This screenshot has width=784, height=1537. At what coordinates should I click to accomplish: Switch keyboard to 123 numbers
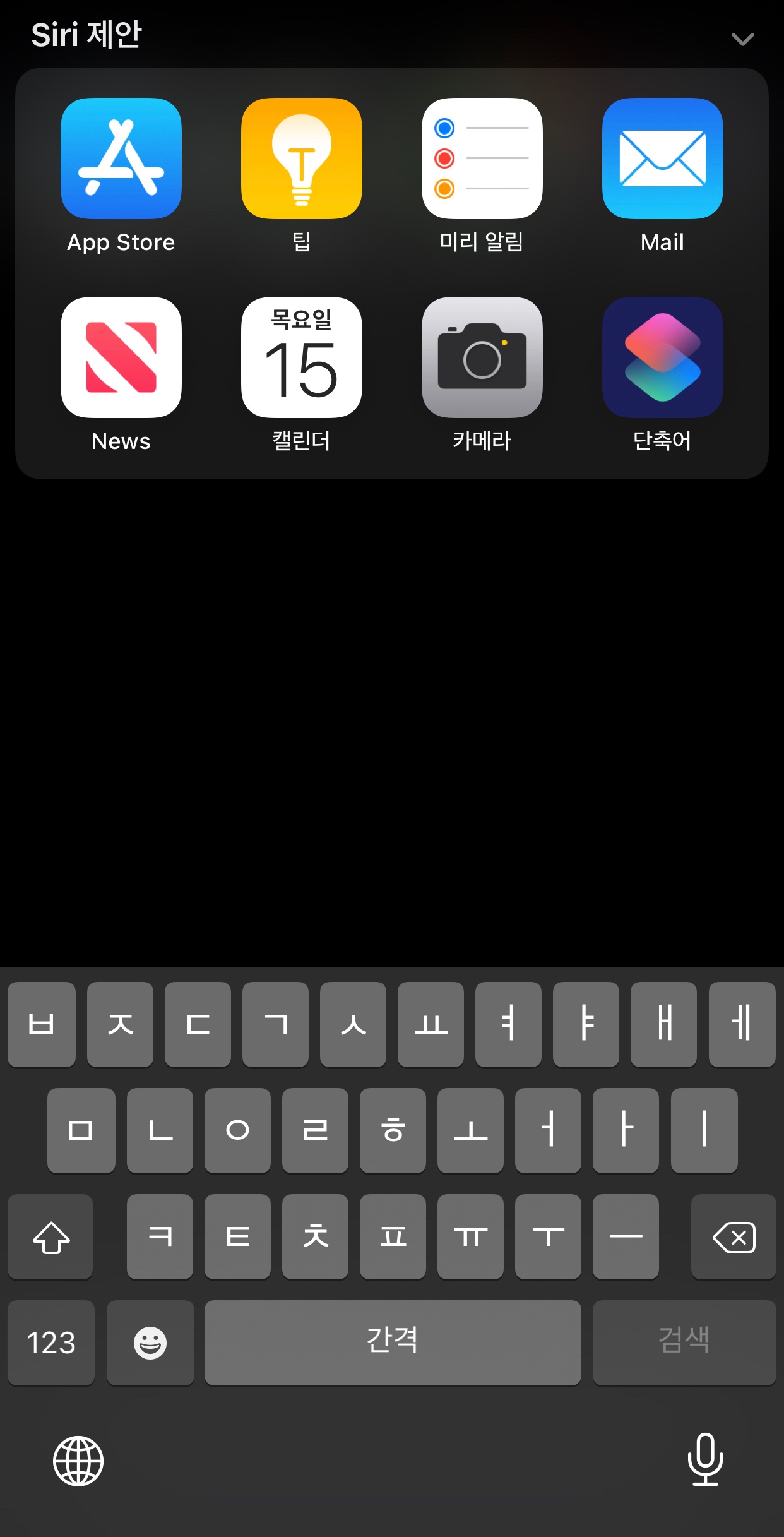click(x=51, y=1343)
